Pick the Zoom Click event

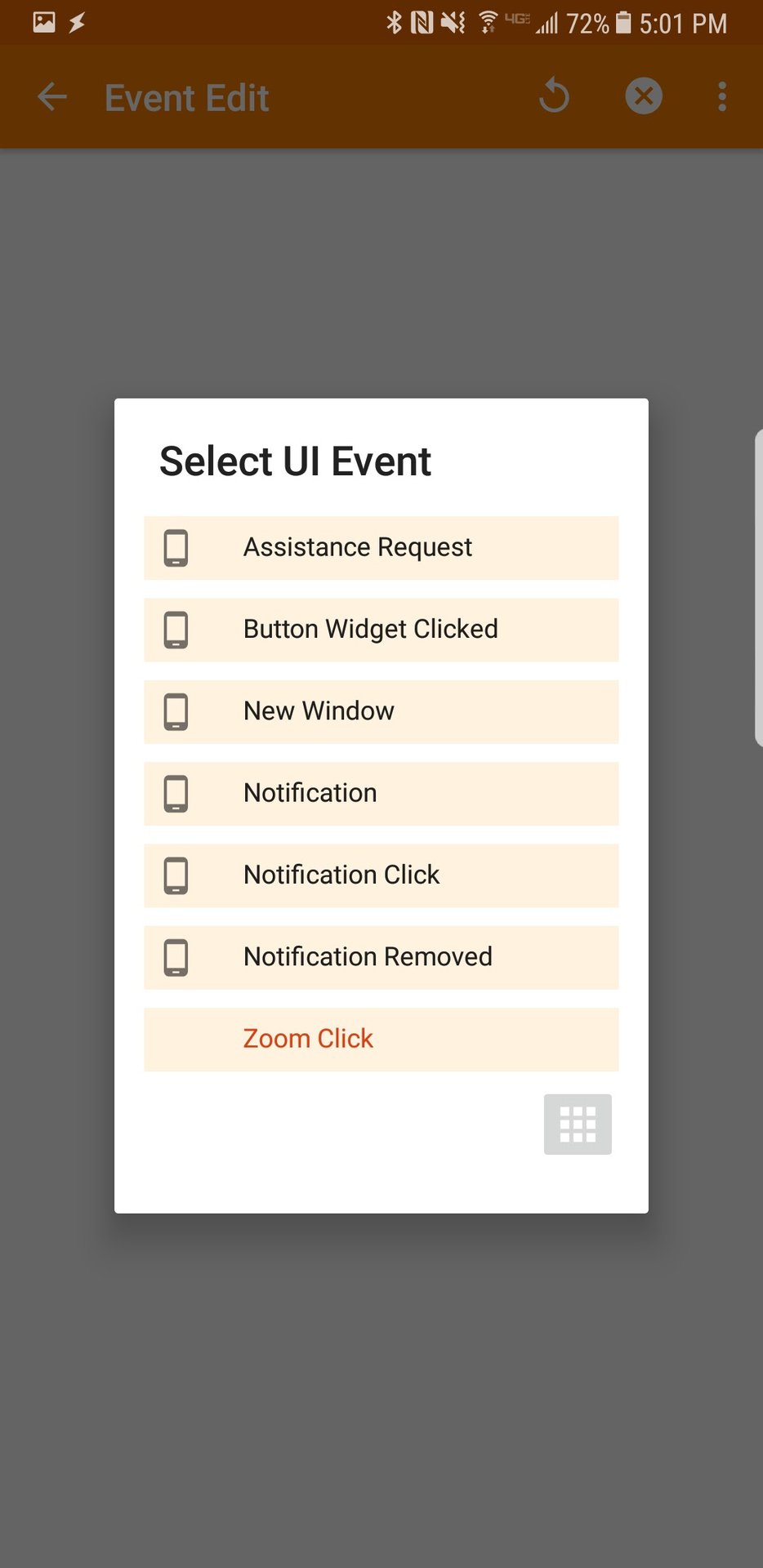pyautogui.click(x=381, y=1039)
